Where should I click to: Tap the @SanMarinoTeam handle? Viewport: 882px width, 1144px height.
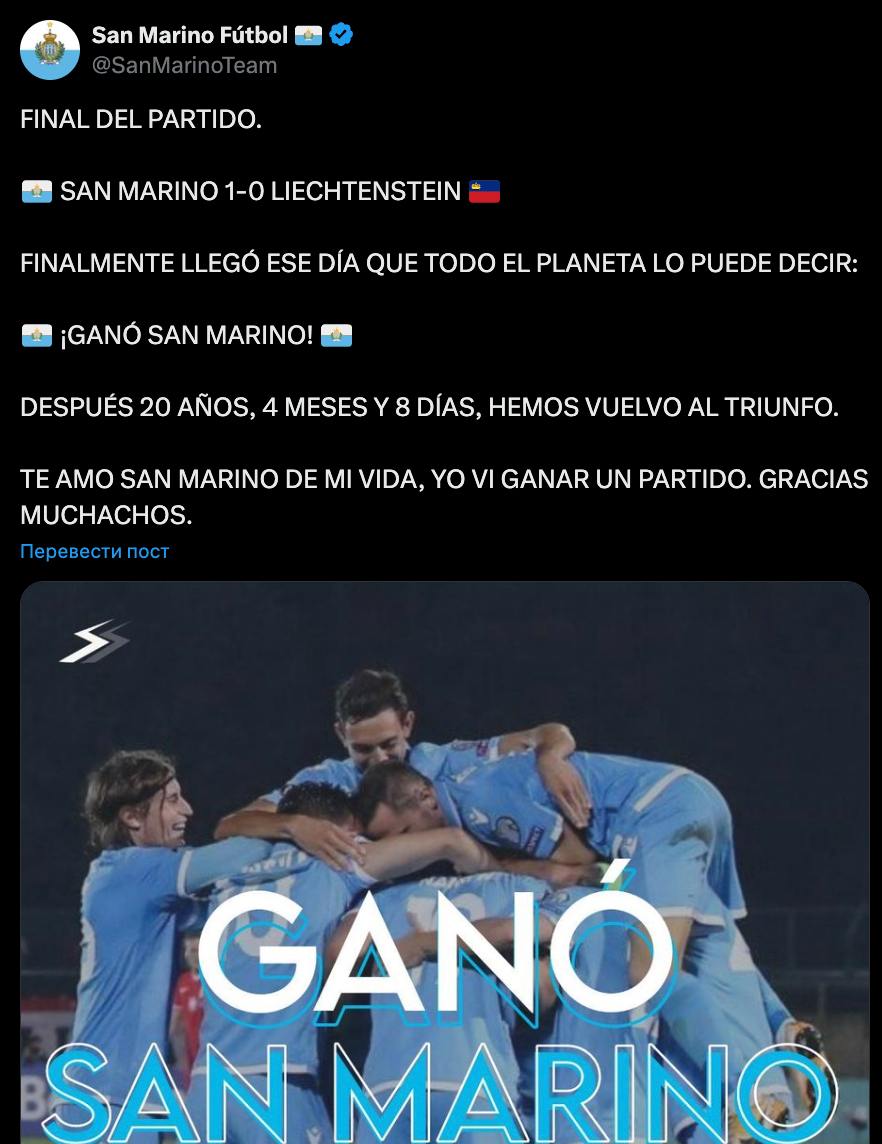click(x=184, y=66)
